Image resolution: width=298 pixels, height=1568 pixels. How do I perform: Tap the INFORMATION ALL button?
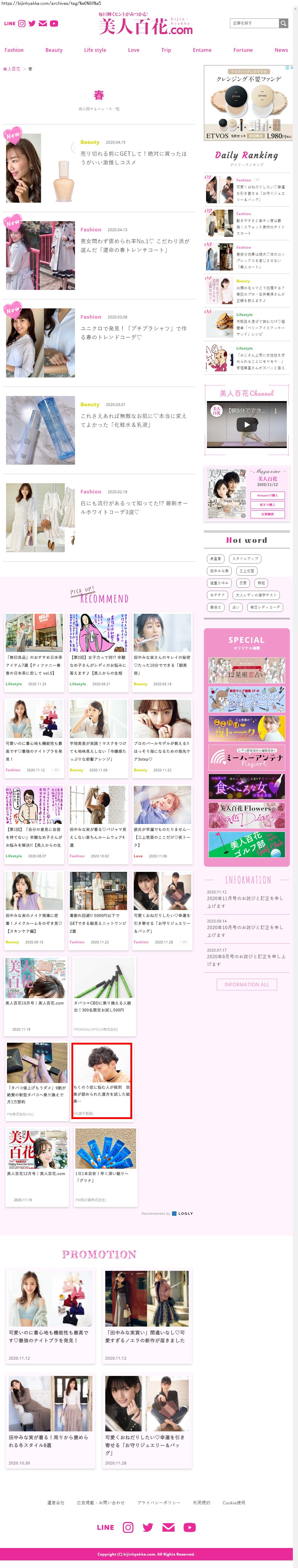click(x=246, y=984)
